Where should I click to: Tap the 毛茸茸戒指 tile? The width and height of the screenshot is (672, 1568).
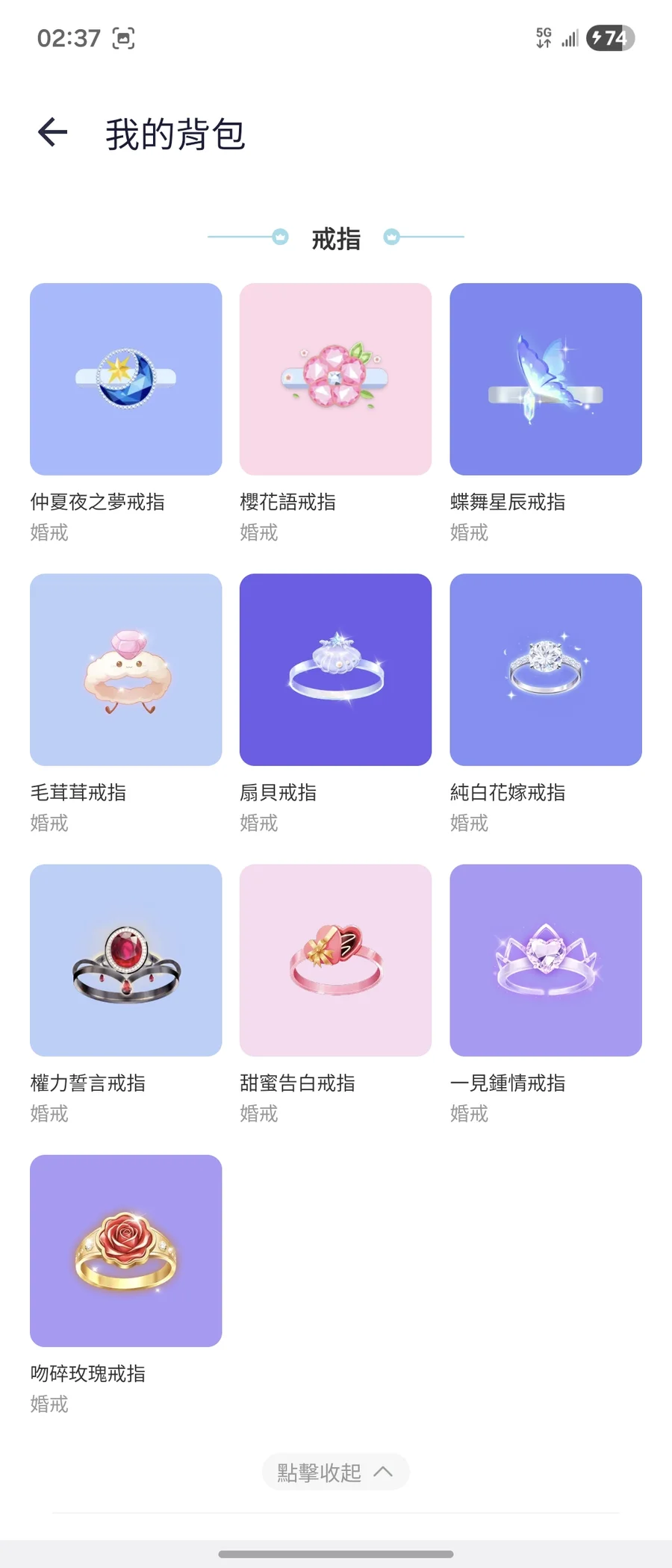(x=126, y=670)
